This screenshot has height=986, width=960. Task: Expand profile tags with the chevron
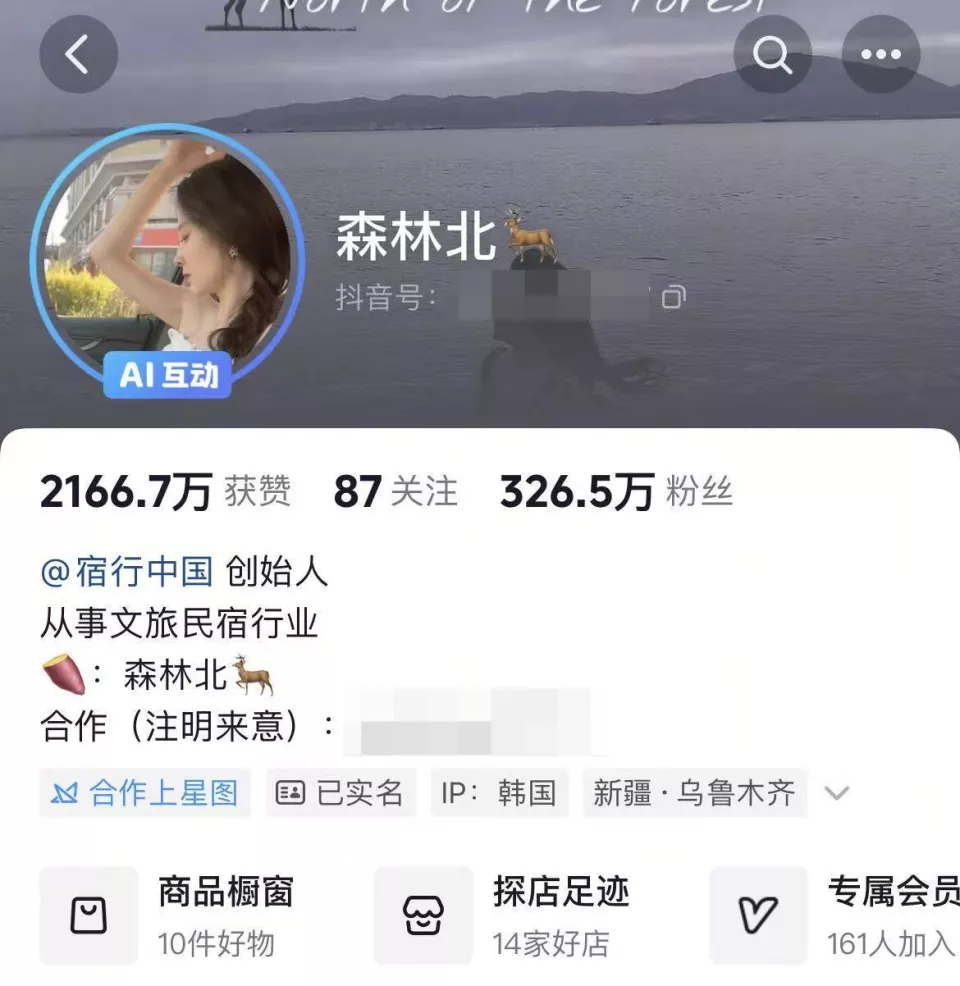point(836,793)
